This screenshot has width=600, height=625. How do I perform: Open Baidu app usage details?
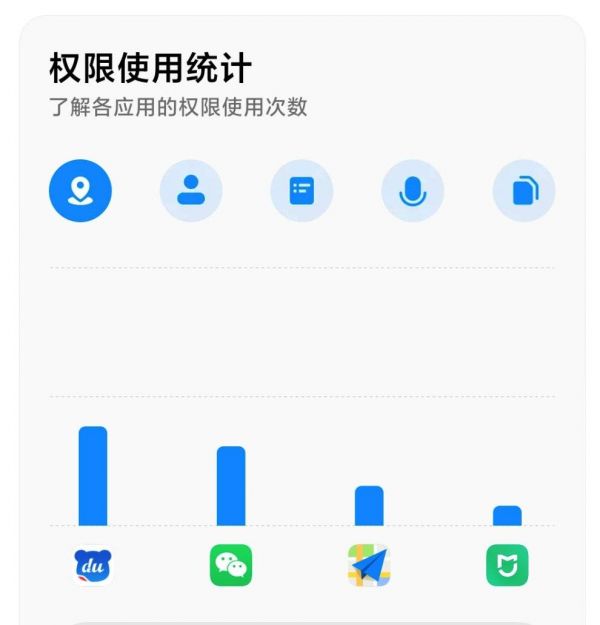click(x=93, y=566)
